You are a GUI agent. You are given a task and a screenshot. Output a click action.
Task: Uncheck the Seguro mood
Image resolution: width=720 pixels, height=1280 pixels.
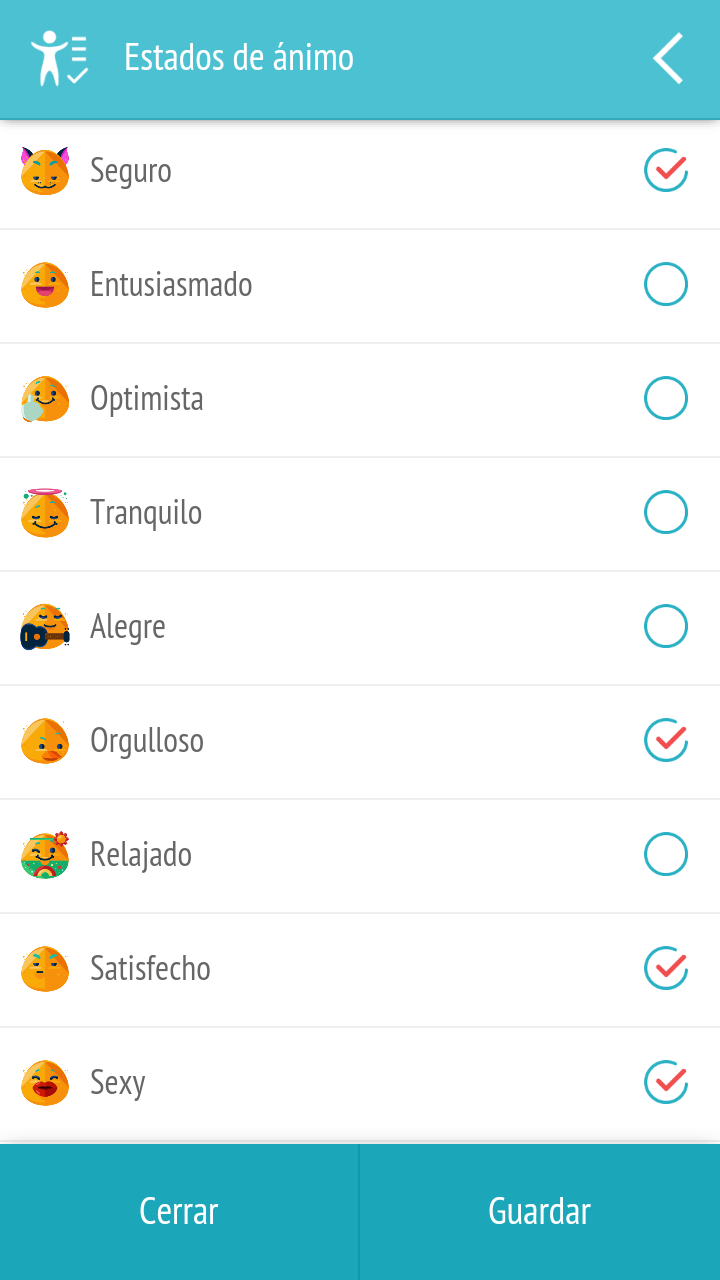click(666, 170)
